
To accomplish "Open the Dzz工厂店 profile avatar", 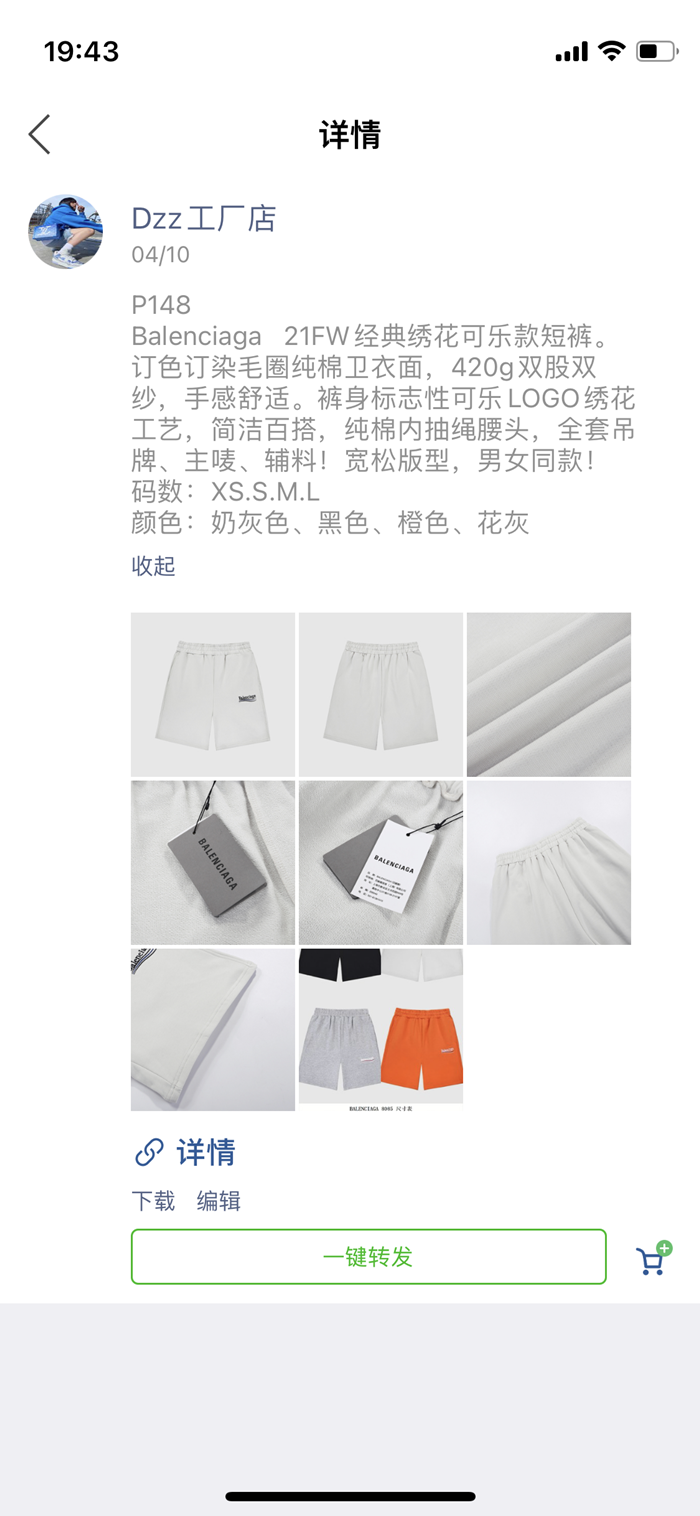I will pyautogui.click(x=65, y=231).
